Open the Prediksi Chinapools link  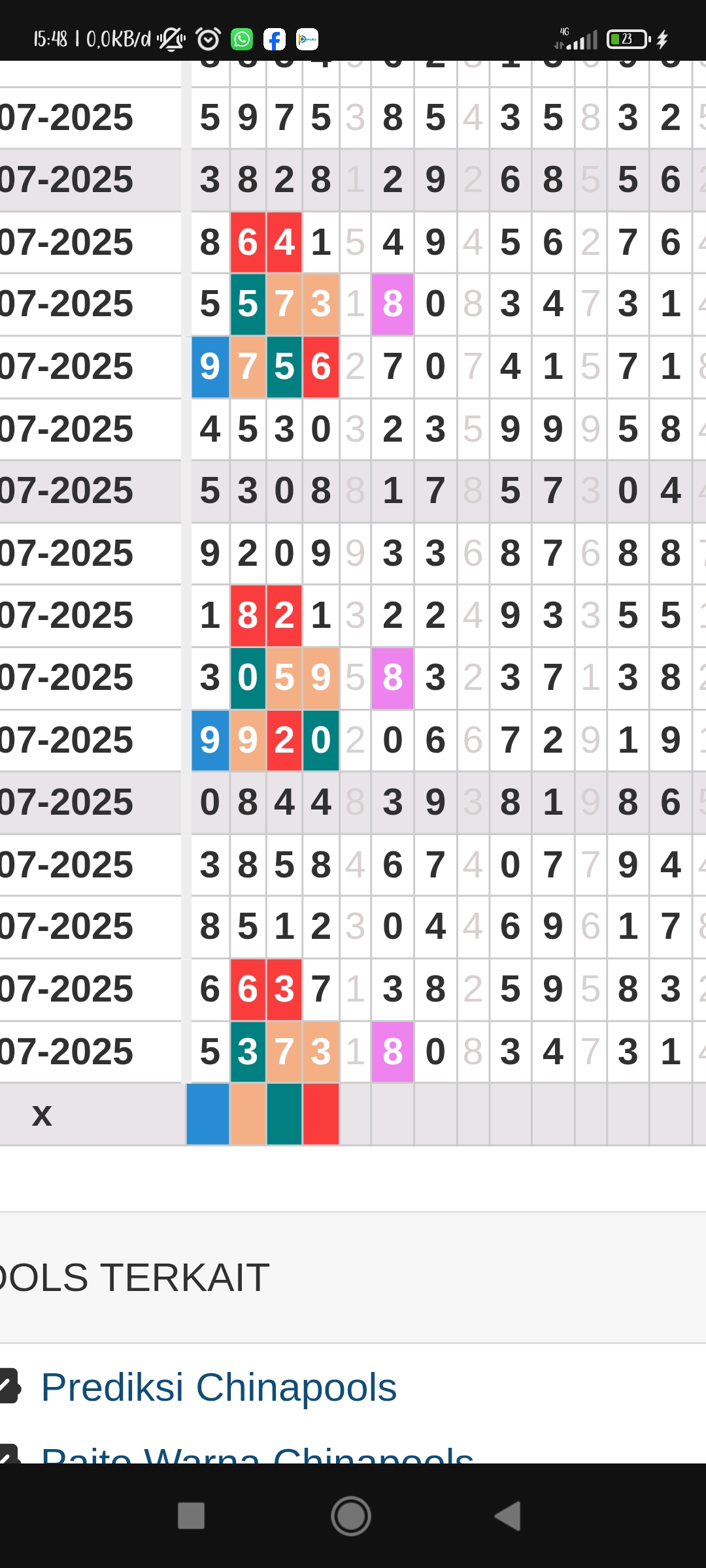coord(218,1387)
